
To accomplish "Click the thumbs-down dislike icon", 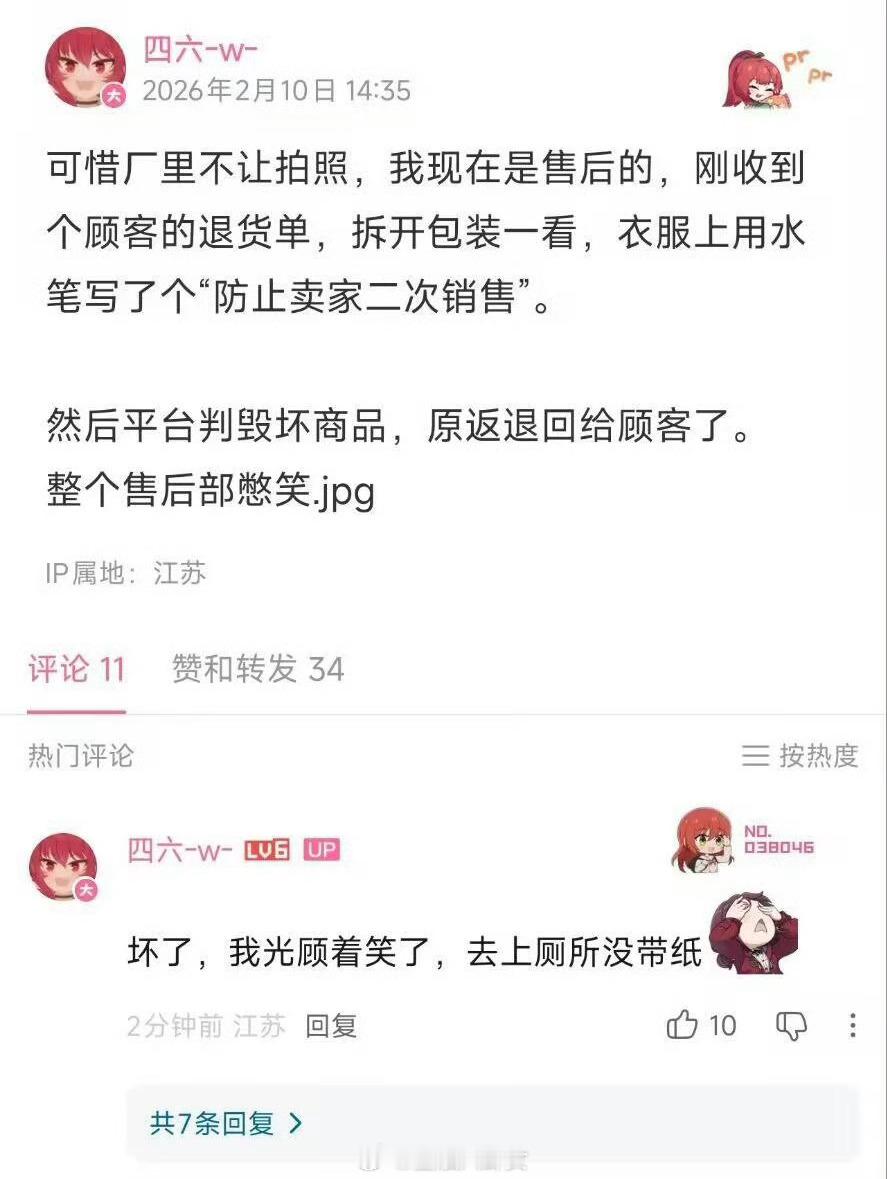I will pyautogui.click(x=794, y=1026).
